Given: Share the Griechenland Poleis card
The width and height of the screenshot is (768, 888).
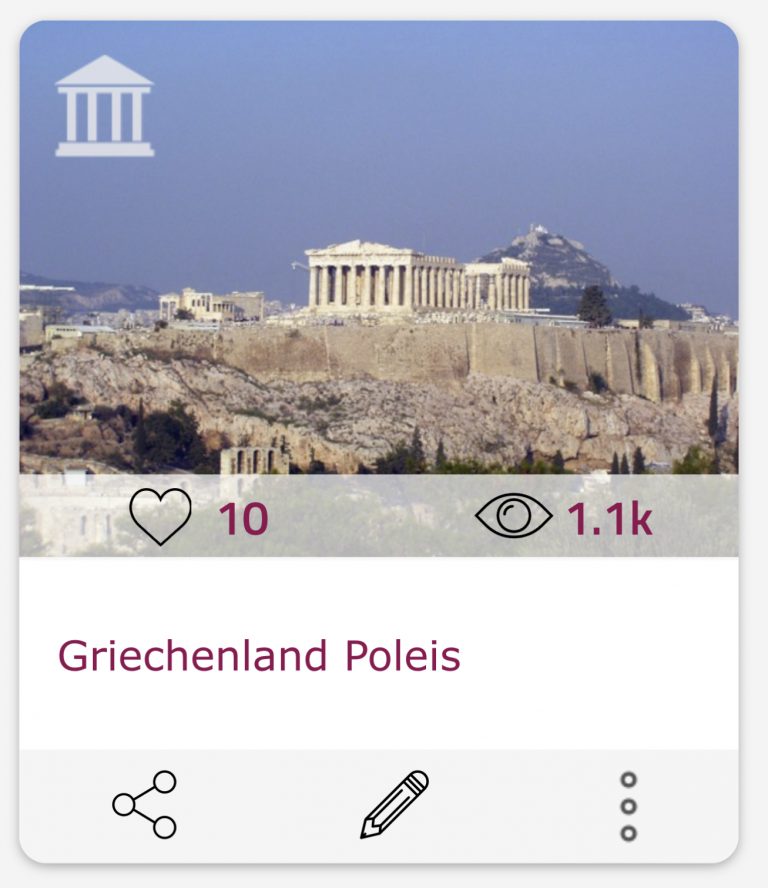Looking at the screenshot, I should click(x=145, y=804).
